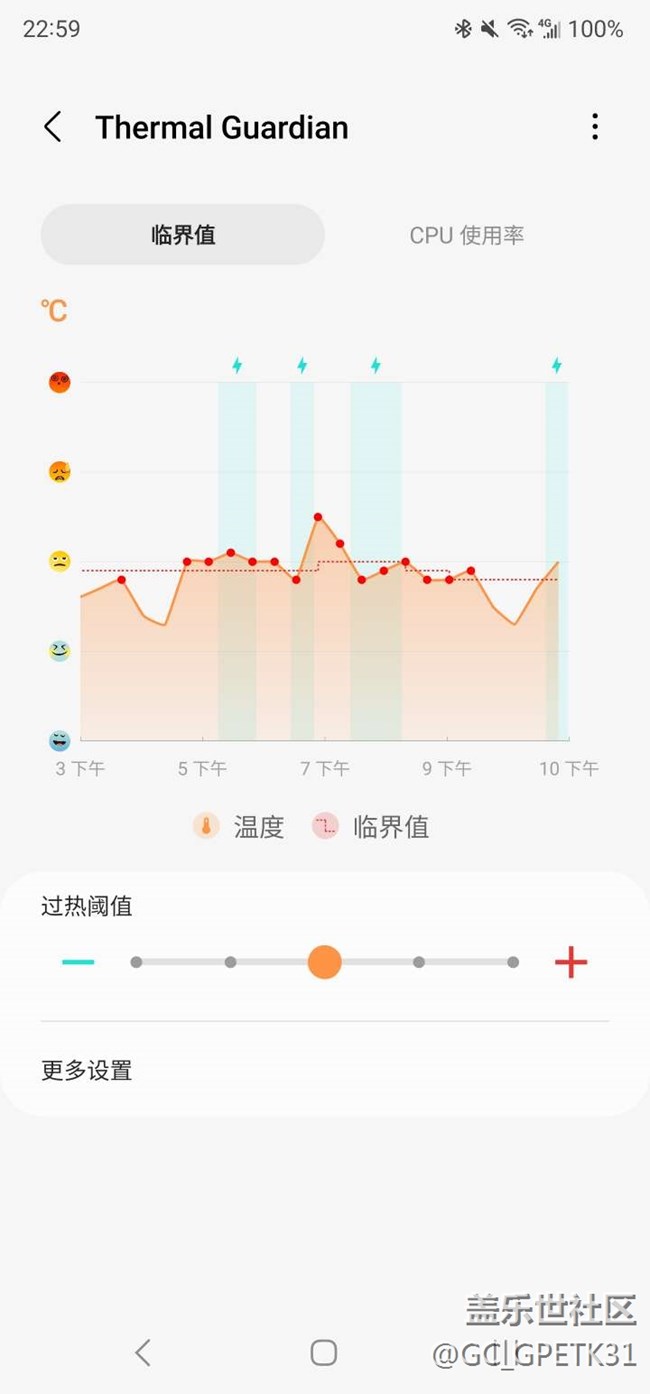Tap the system back button
Viewport: 650px width, 1394px height.
[143, 1353]
